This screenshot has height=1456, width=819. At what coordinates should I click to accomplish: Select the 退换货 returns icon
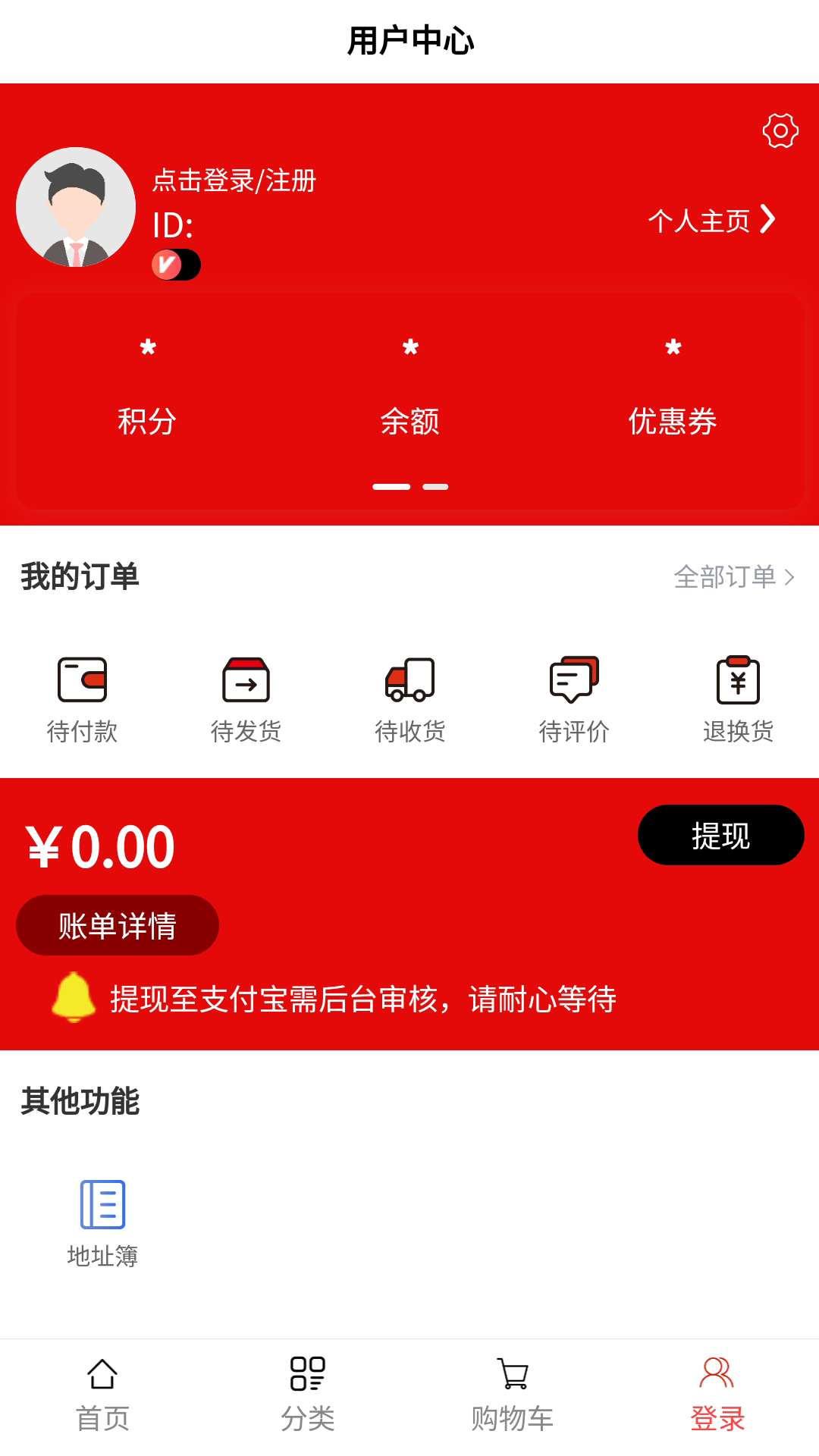(737, 681)
